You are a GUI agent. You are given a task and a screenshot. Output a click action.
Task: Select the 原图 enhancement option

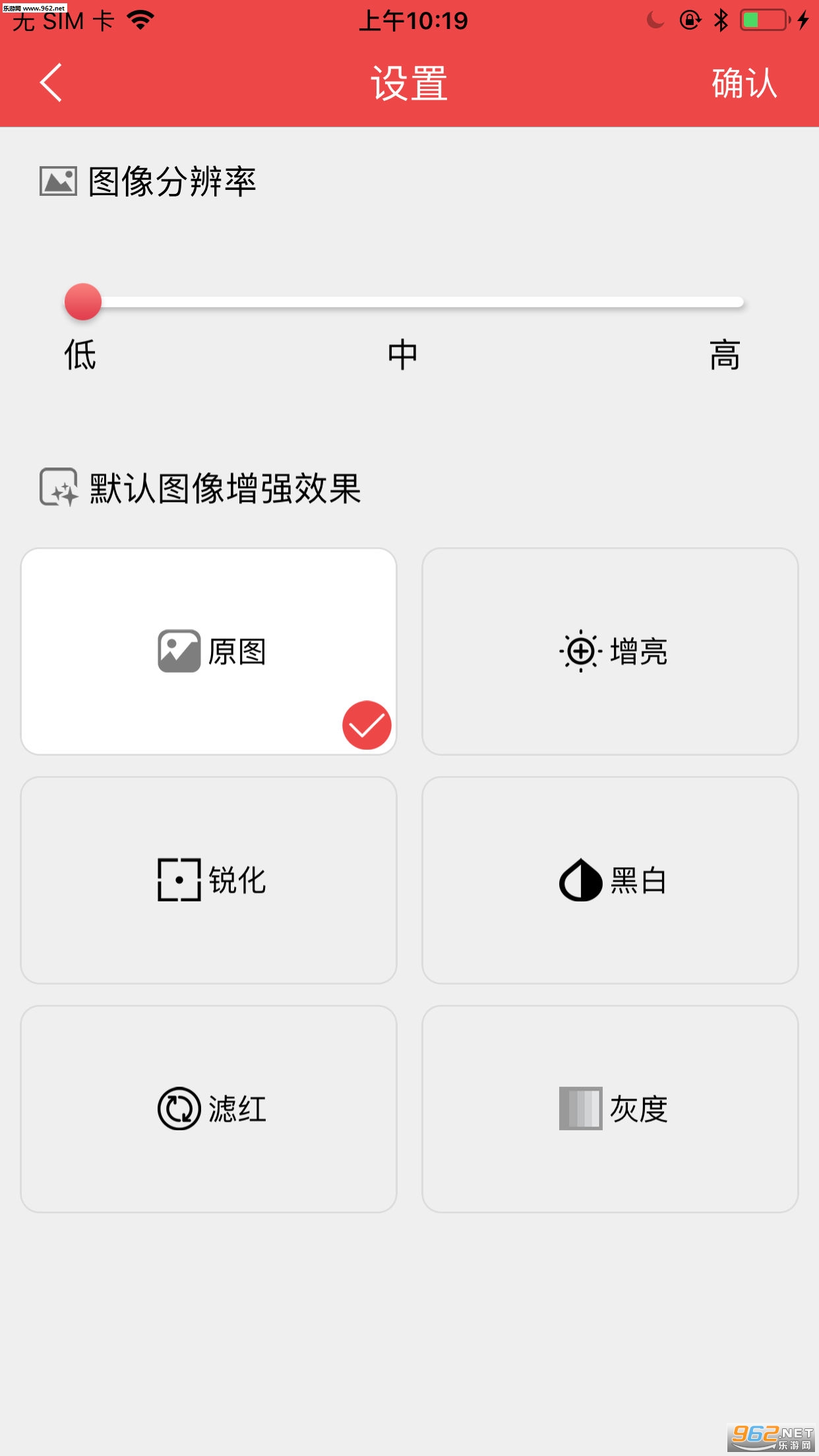coord(209,652)
